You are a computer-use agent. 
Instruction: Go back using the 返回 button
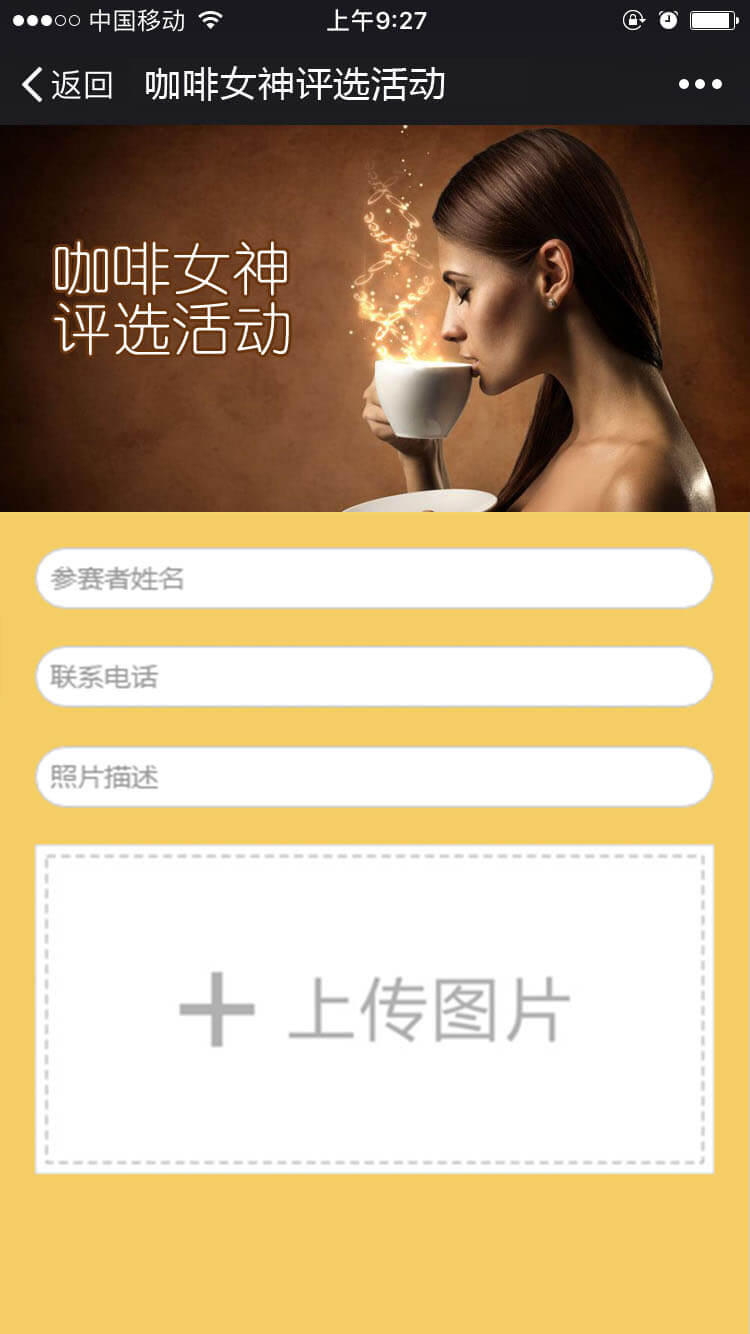(67, 85)
